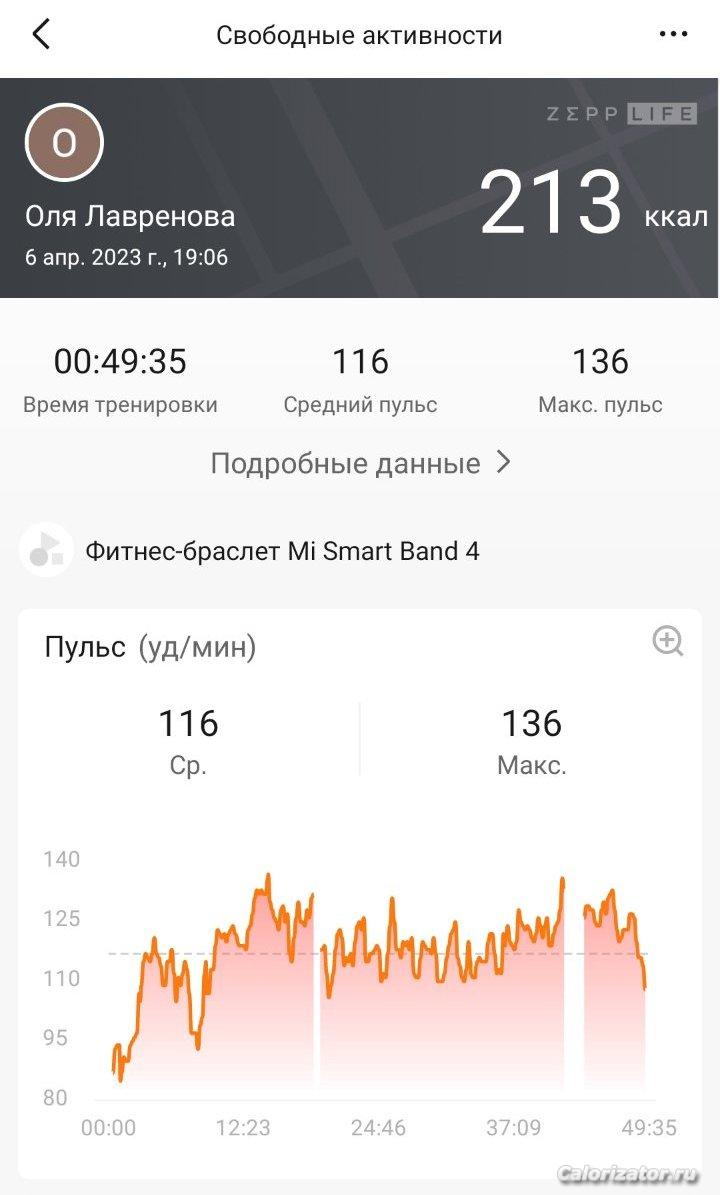The height and width of the screenshot is (1195, 720).
Task: Open the three-dot overflow menu
Action: 674,35
